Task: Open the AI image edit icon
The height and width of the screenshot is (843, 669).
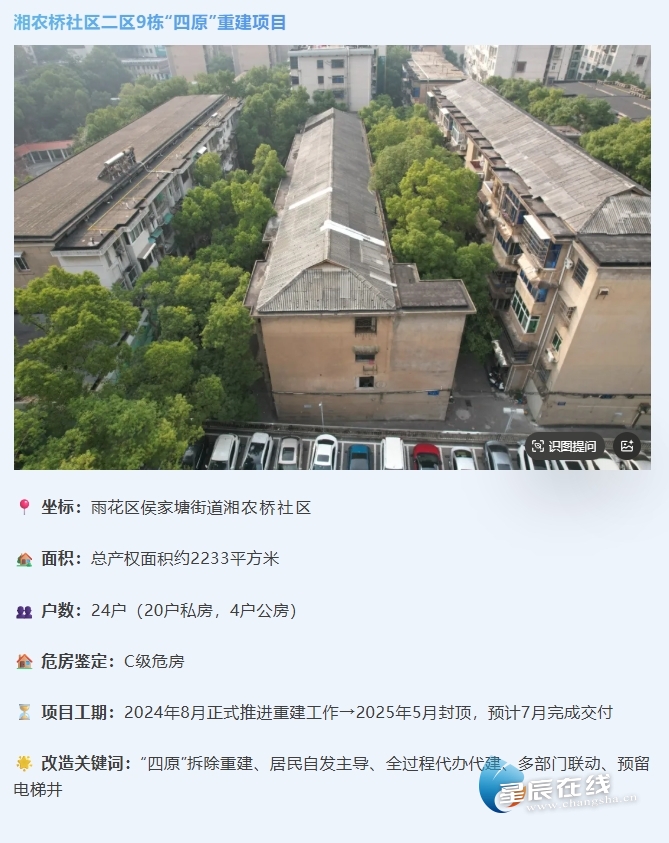Action: (x=627, y=446)
